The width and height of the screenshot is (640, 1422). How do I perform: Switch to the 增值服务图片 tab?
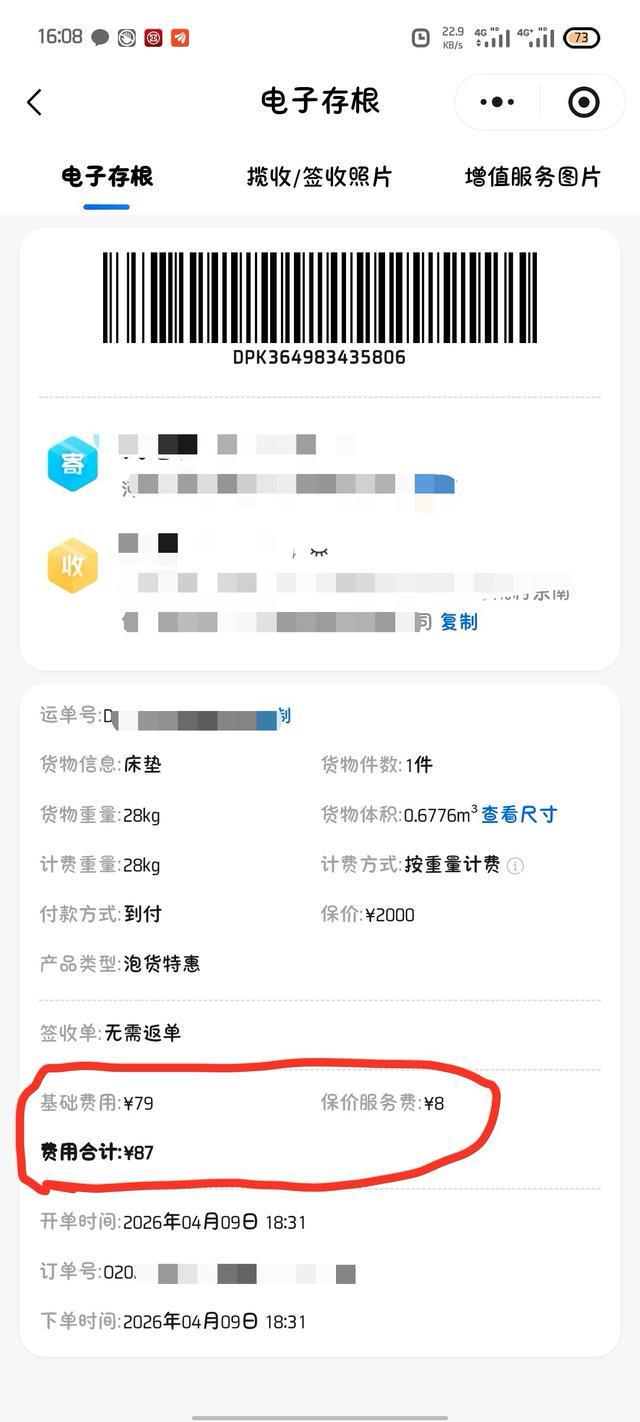pyautogui.click(x=532, y=178)
